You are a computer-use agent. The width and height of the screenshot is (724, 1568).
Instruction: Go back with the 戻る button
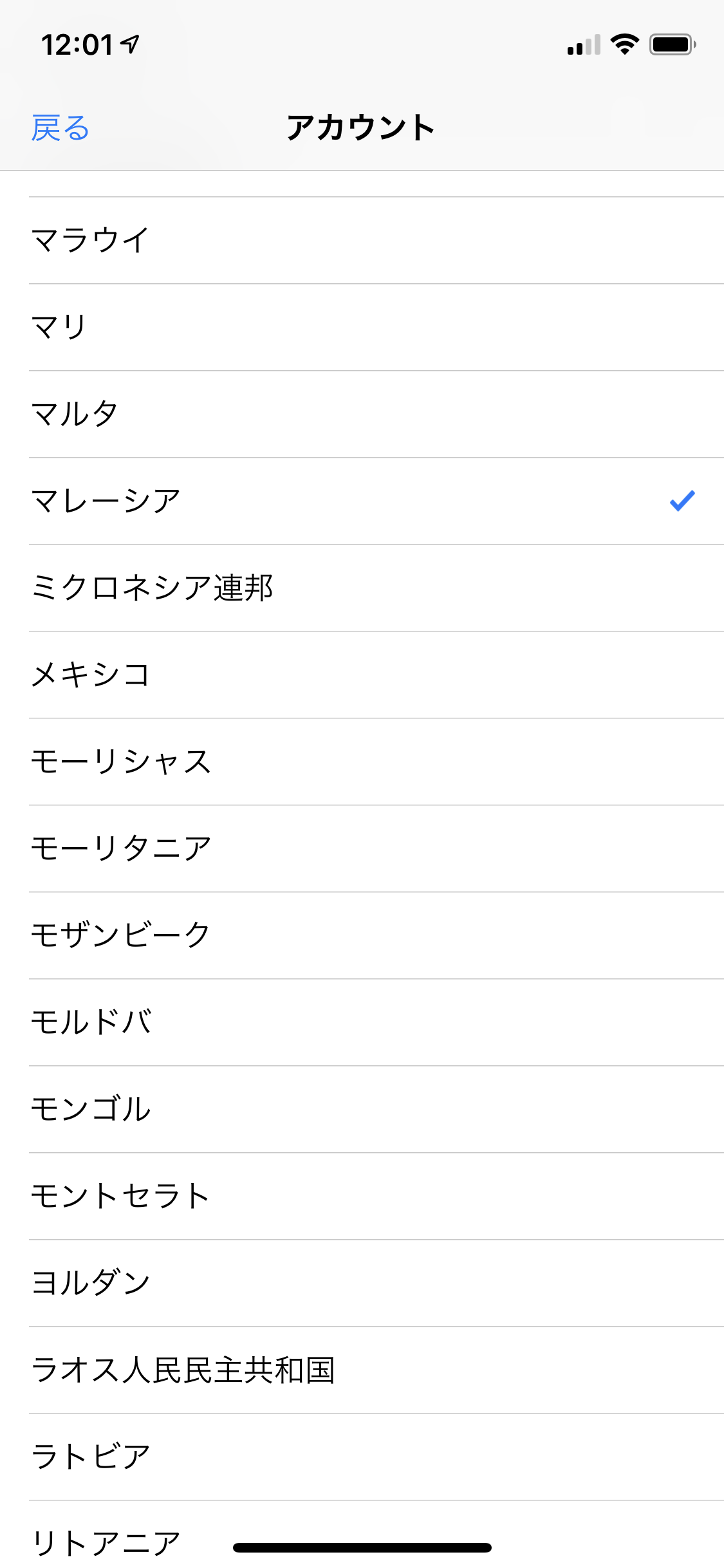pyautogui.click(x=60, y=127)
